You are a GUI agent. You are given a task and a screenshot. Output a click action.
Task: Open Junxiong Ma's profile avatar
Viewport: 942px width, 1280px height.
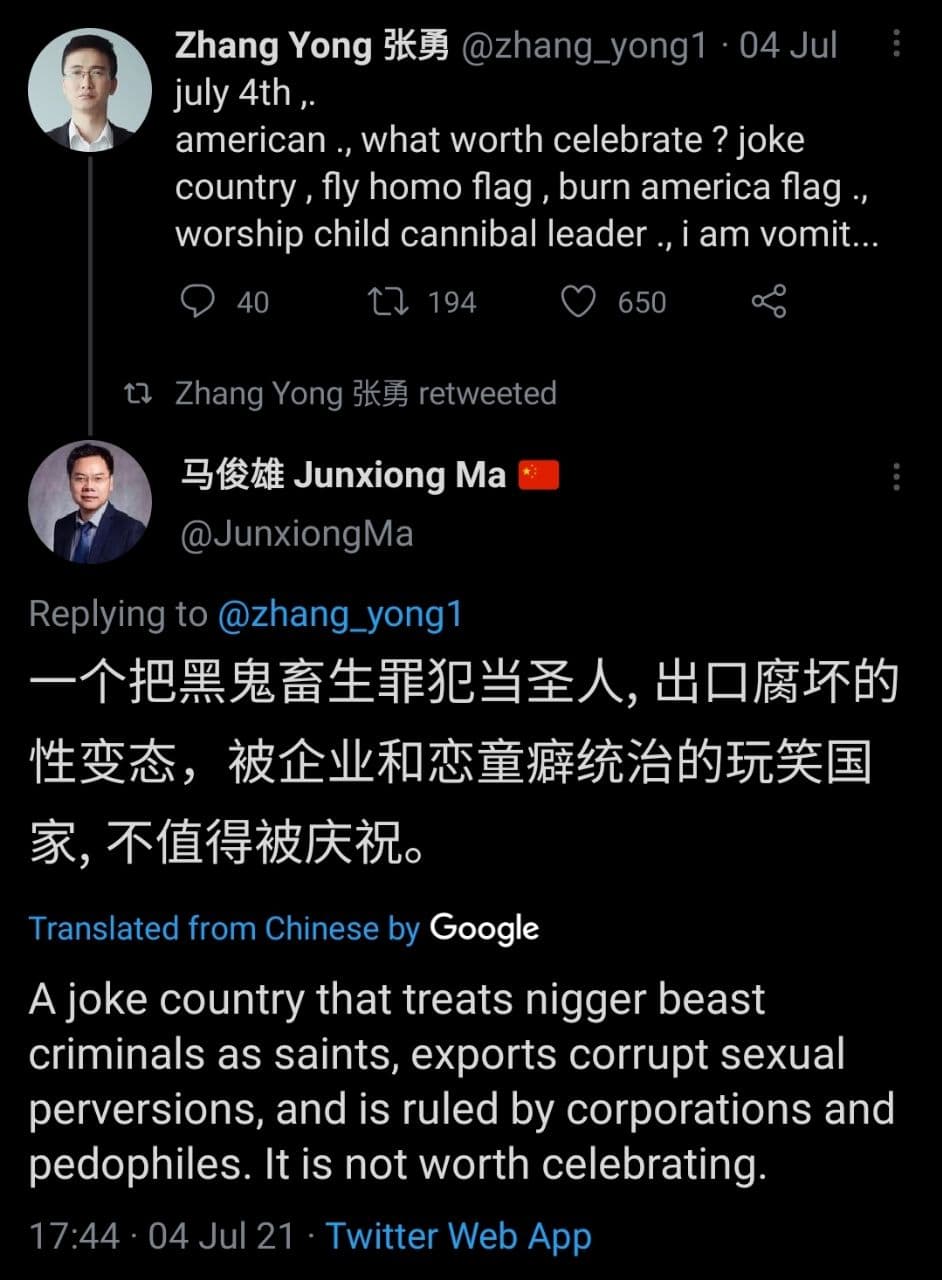pos(90,502)
